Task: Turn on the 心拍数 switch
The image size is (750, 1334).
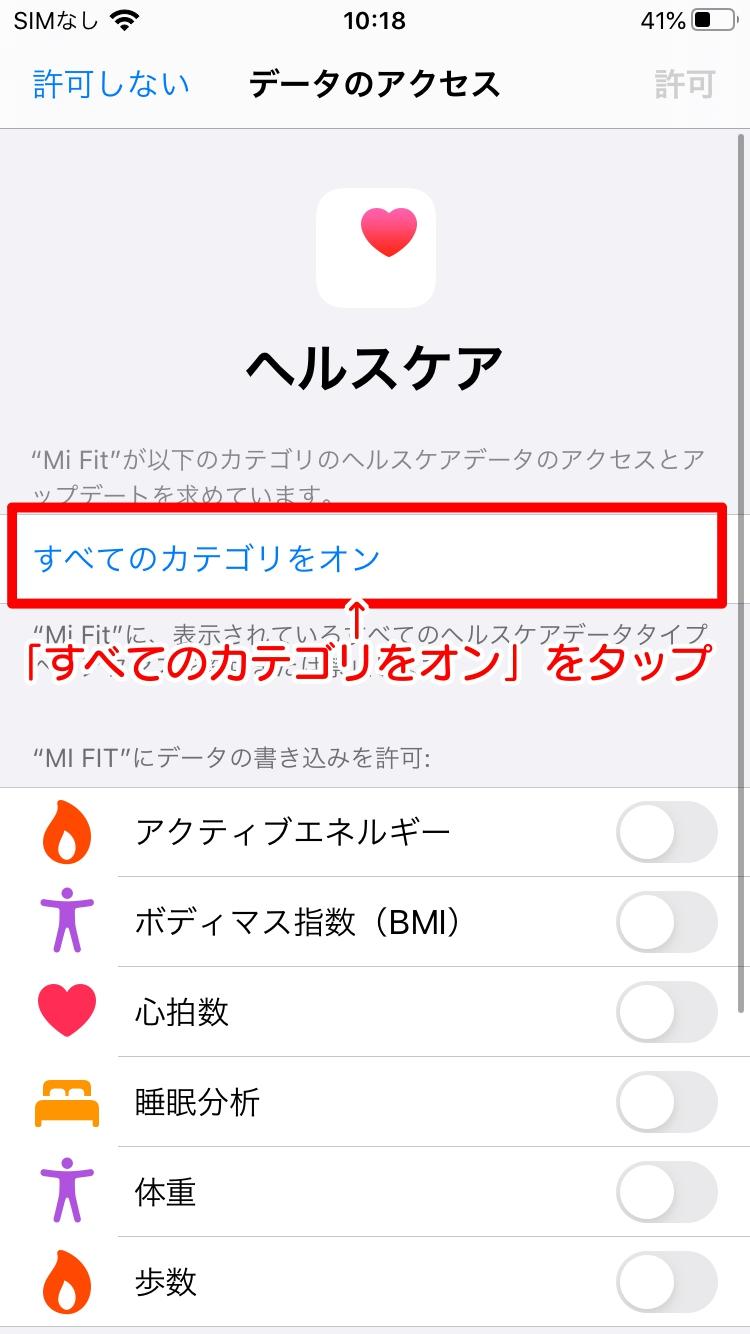Action: pos(667,1012)
